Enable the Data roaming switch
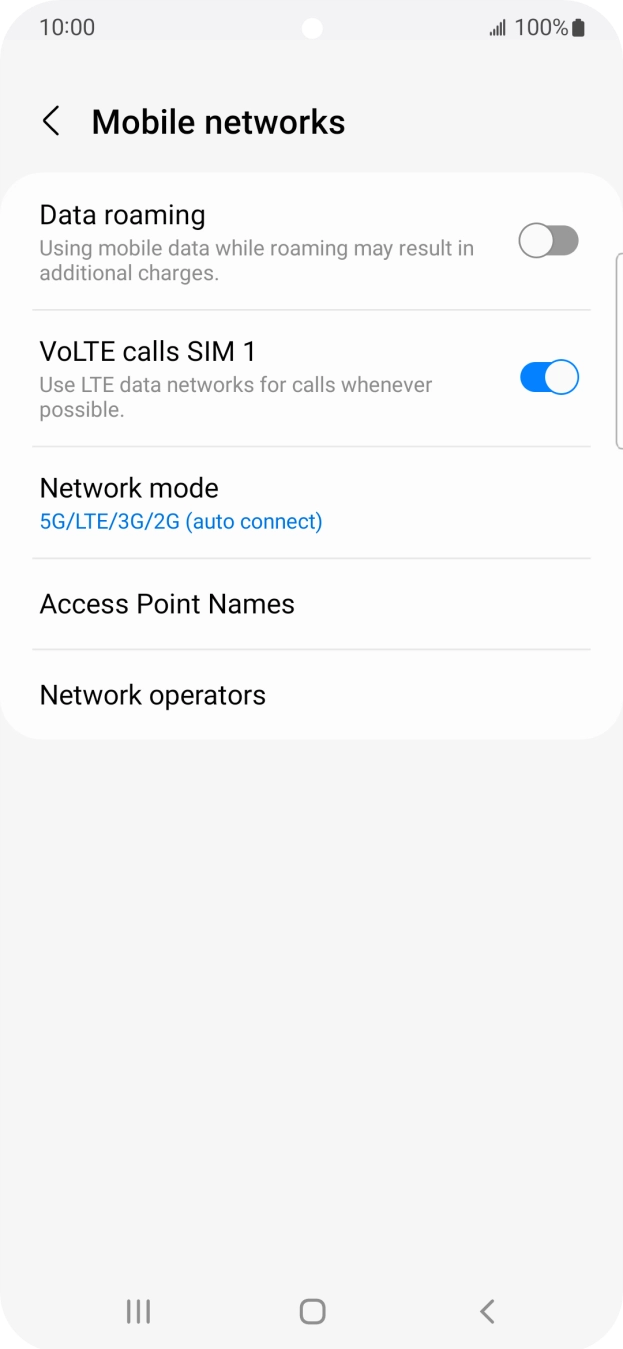Screen dimensions: 623x1349 (x=549, y=241)
